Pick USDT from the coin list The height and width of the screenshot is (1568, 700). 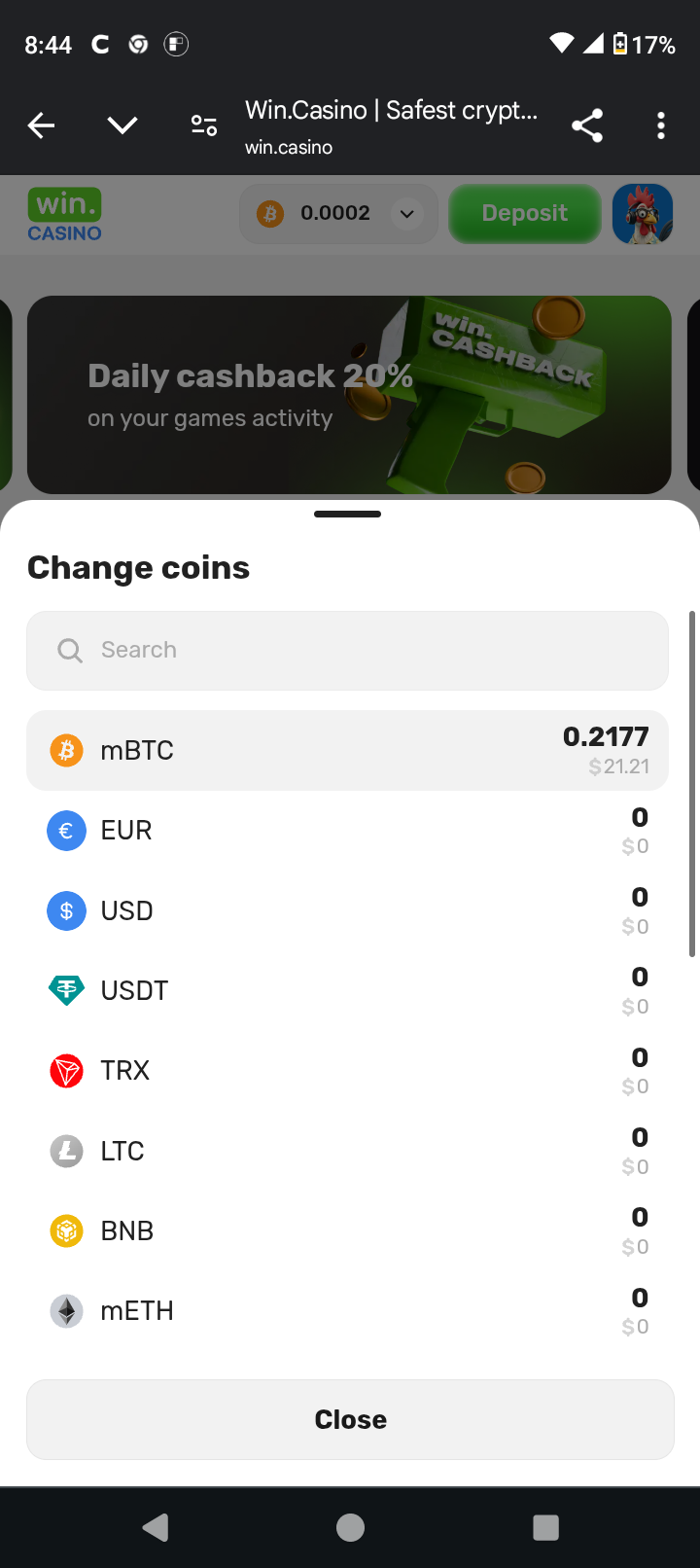click(347, 990)
